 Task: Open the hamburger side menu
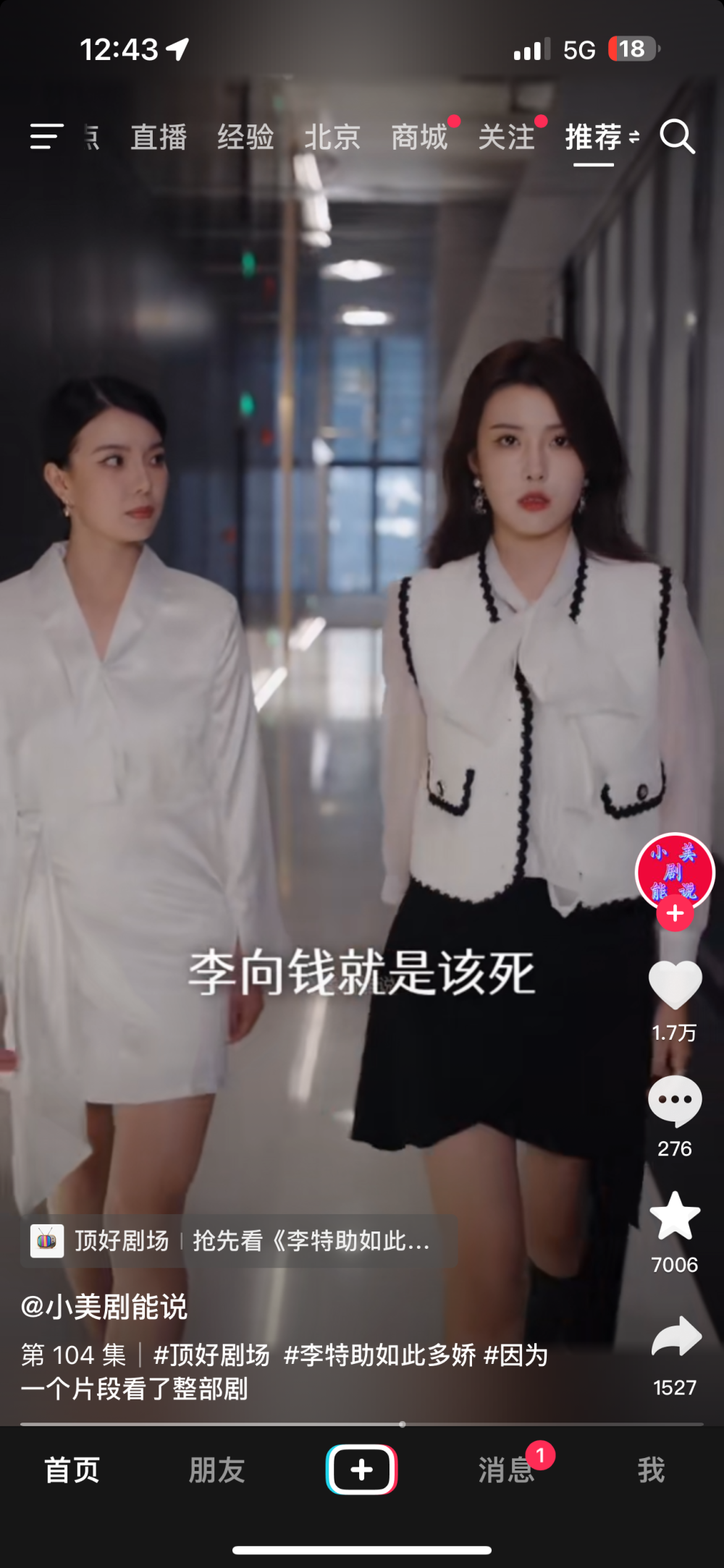(47, 136)
